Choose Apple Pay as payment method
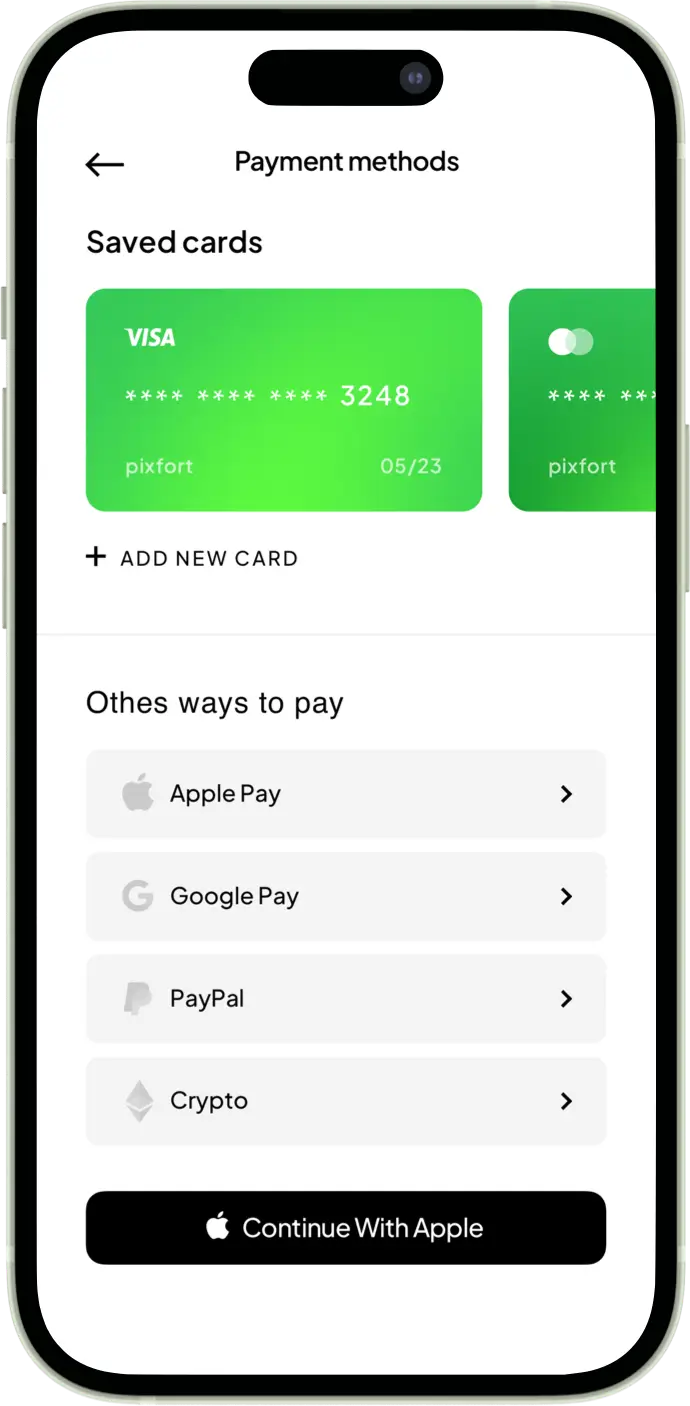The image size is (690, 1406). tap(345, 794)
